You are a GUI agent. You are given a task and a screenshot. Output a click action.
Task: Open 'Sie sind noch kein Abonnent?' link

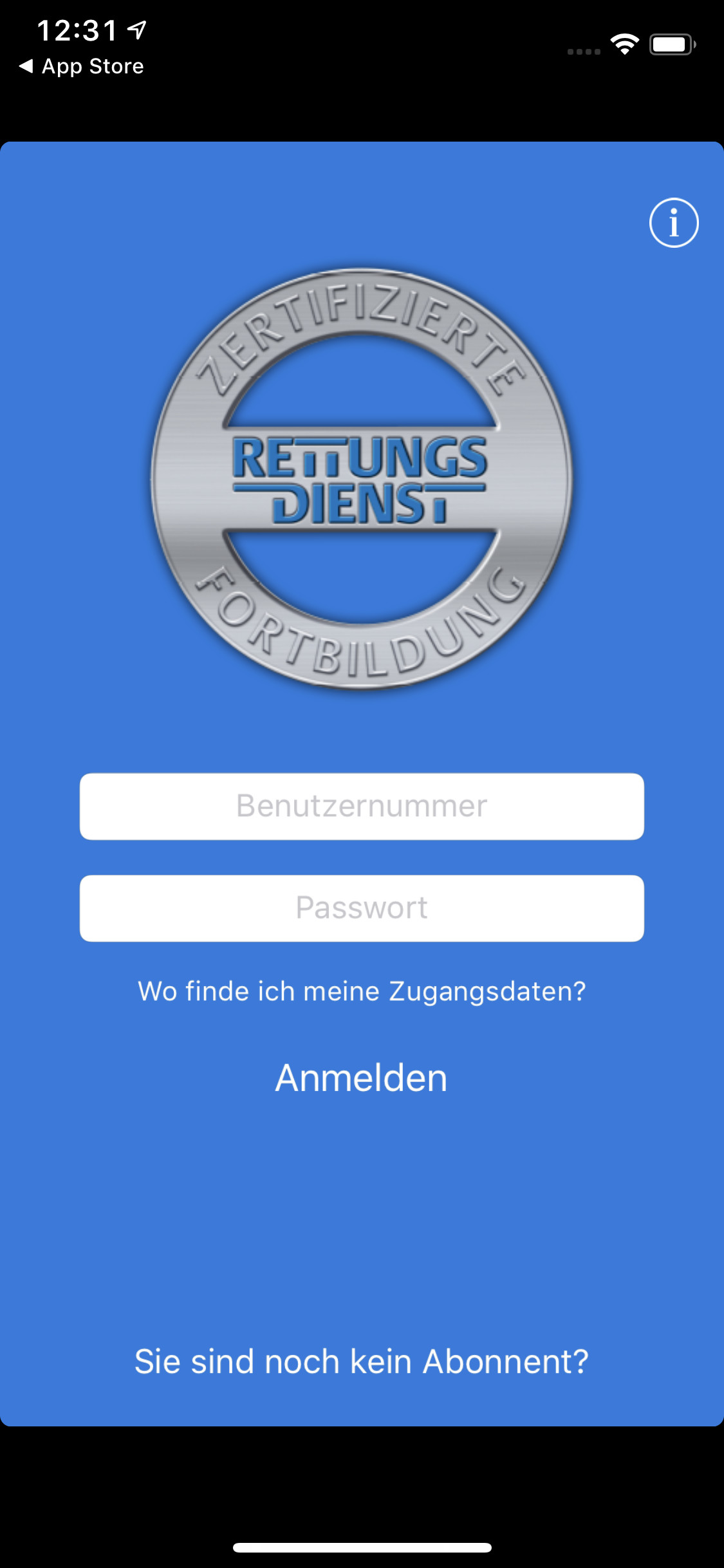(x=362, y=1361)
